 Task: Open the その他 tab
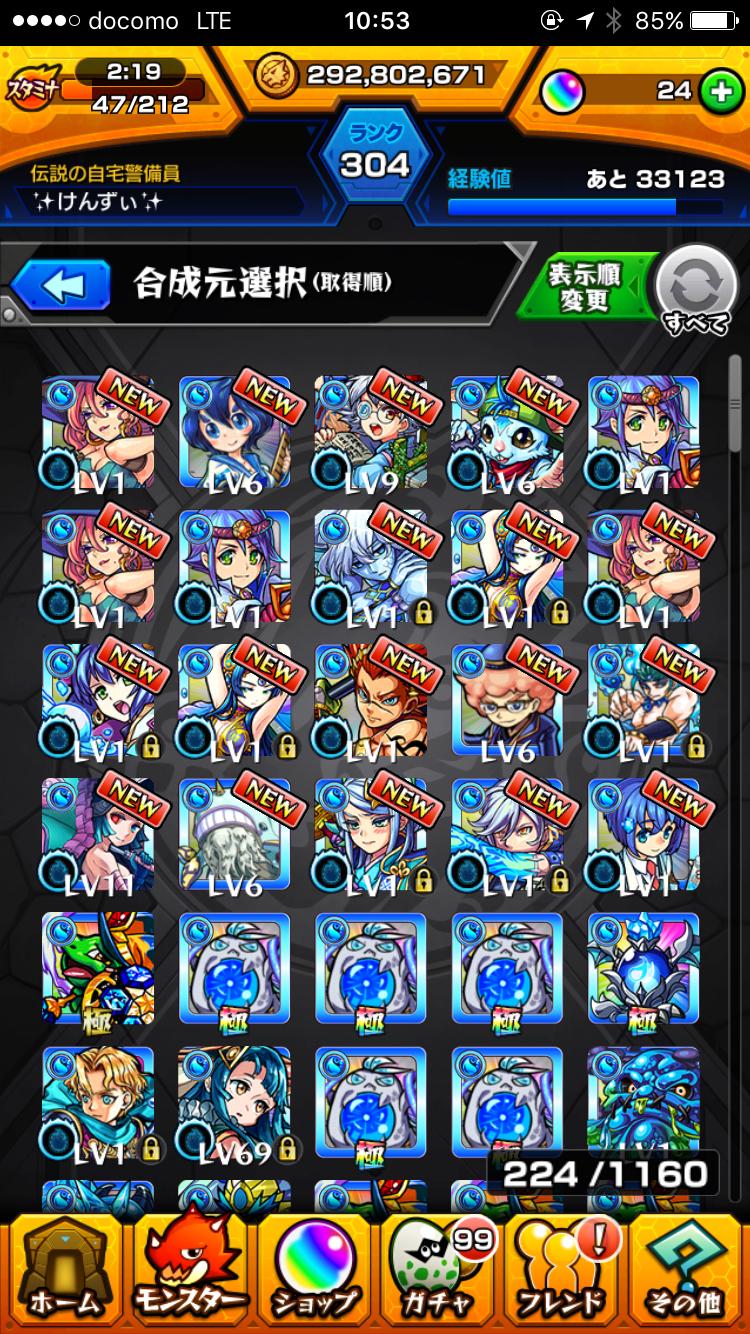(686, 1271)
